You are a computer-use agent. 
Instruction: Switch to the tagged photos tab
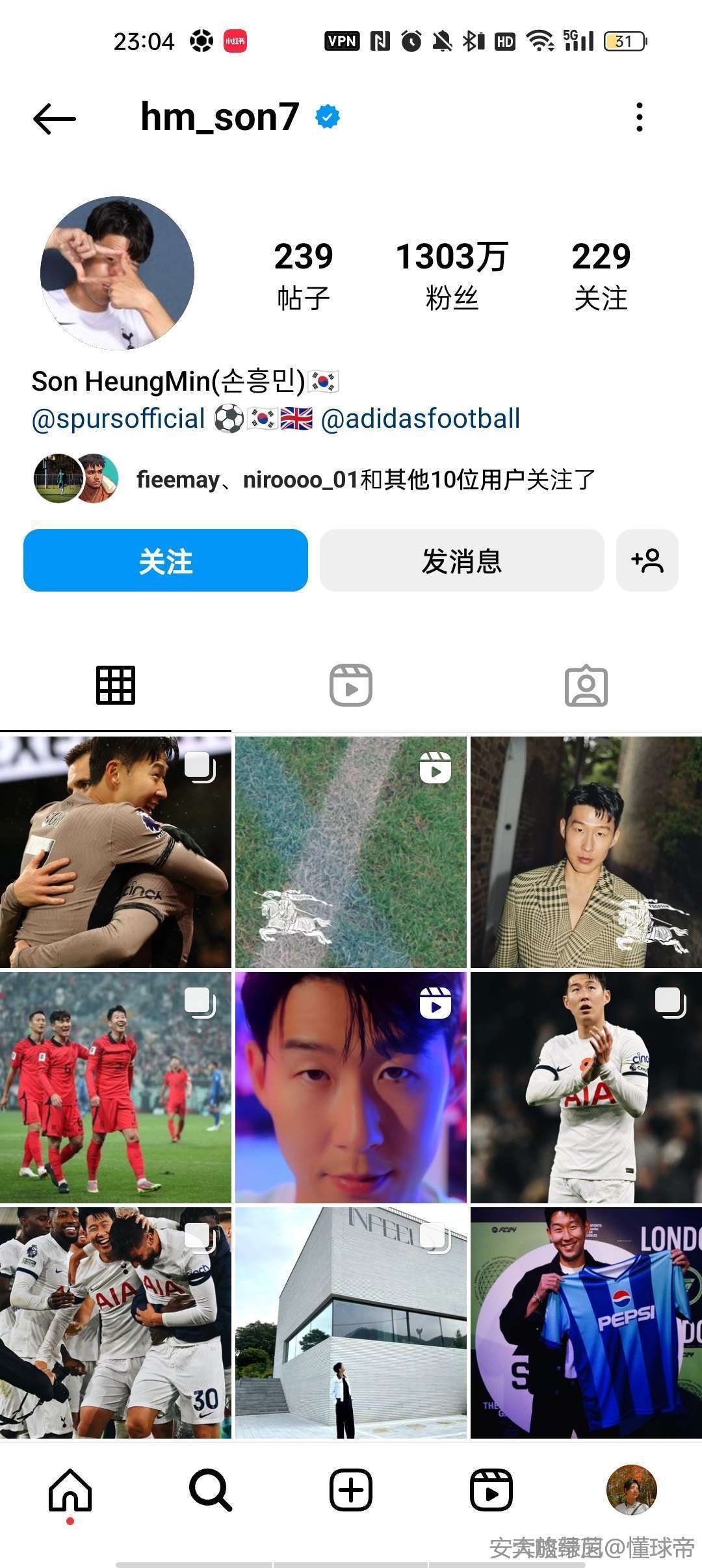[586, 685]
